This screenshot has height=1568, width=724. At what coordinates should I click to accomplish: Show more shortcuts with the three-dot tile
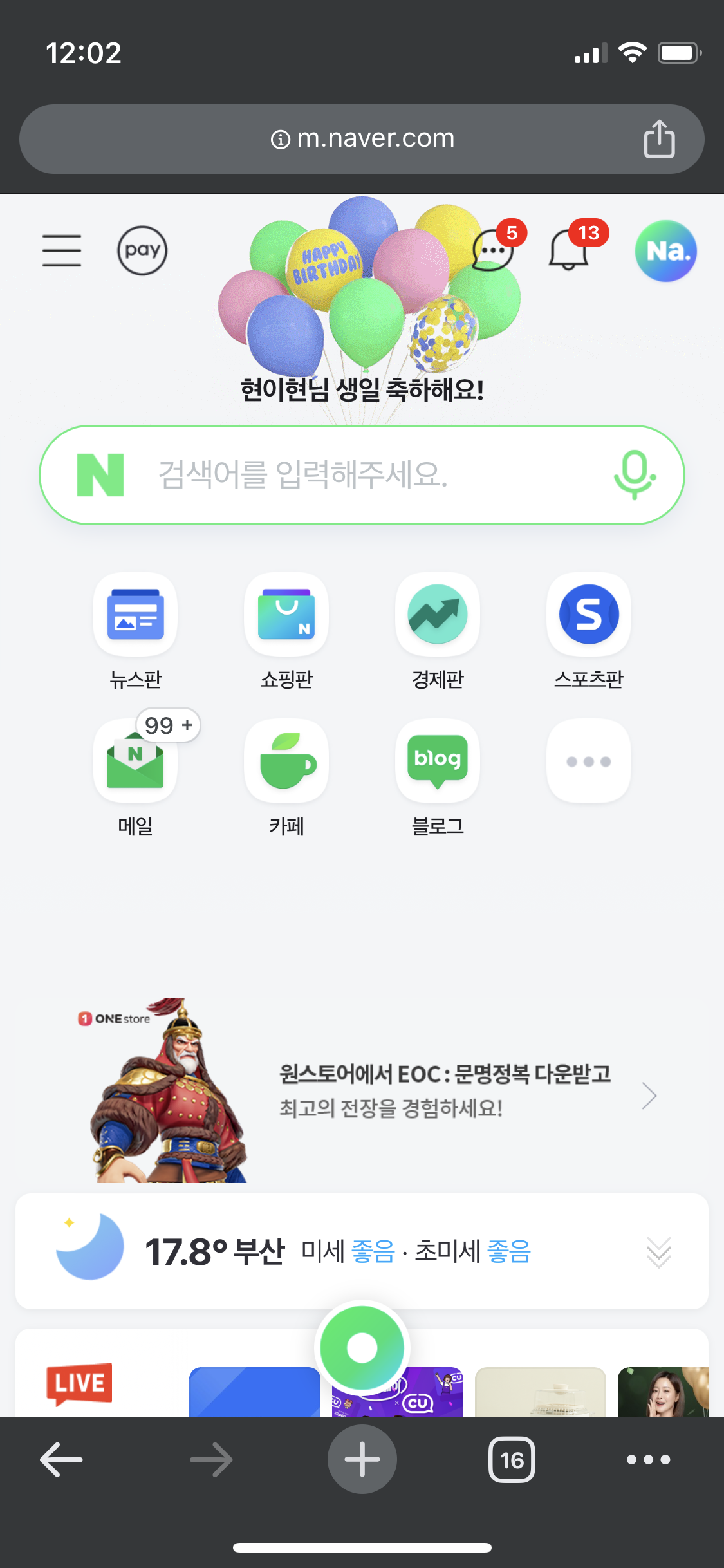point(589,761)
